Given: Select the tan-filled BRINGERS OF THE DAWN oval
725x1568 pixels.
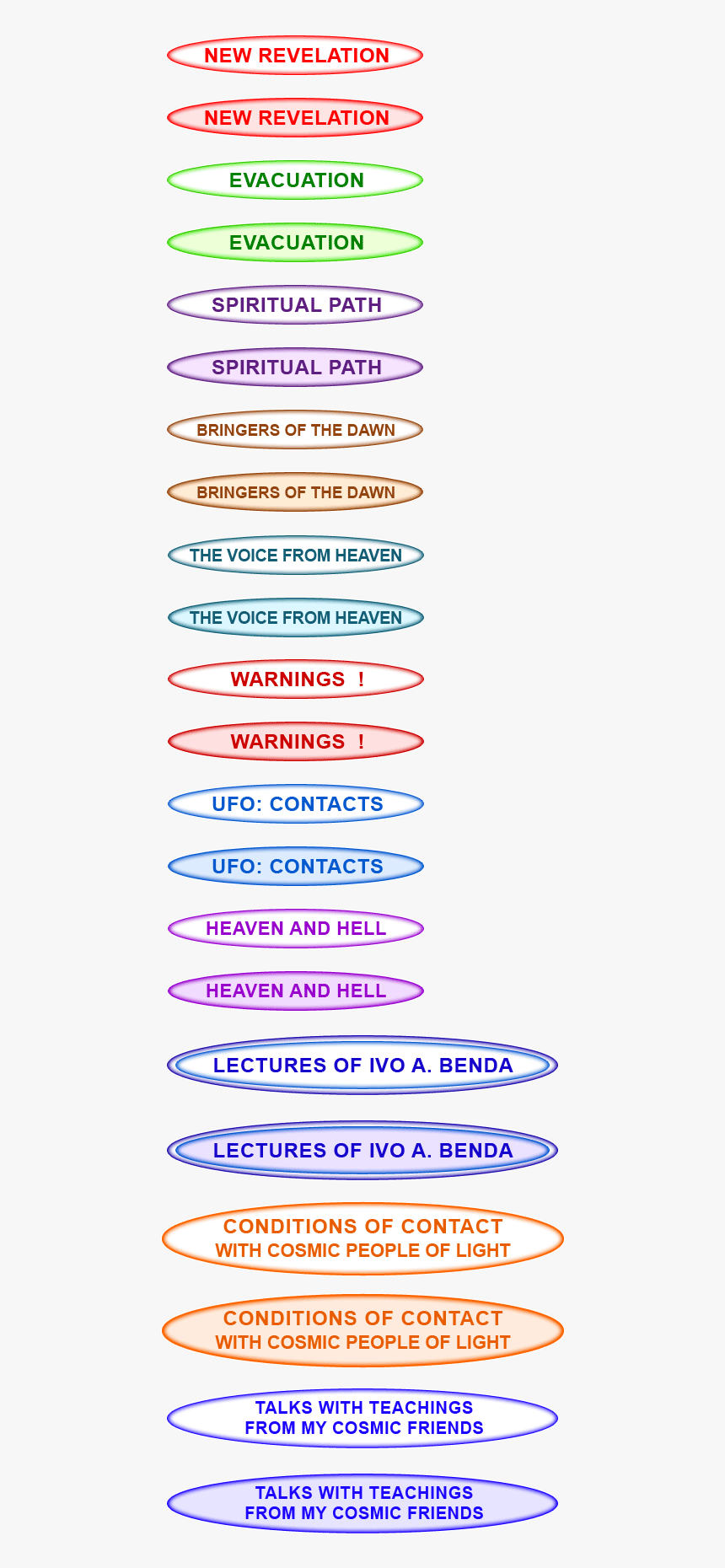Looking at the screenshot, I should pos(295,491).
